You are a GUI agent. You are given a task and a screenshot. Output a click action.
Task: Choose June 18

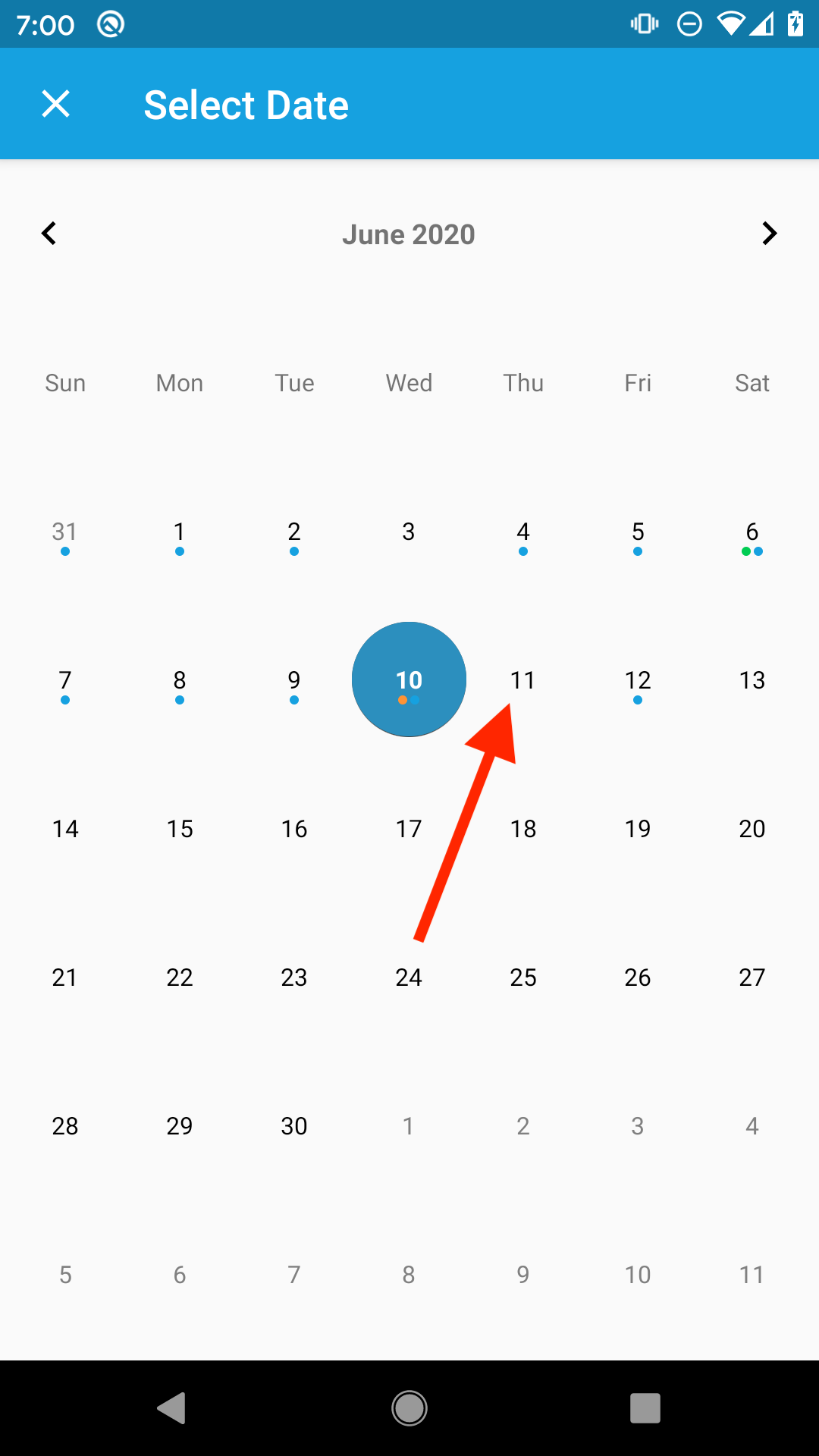point(523,829)
